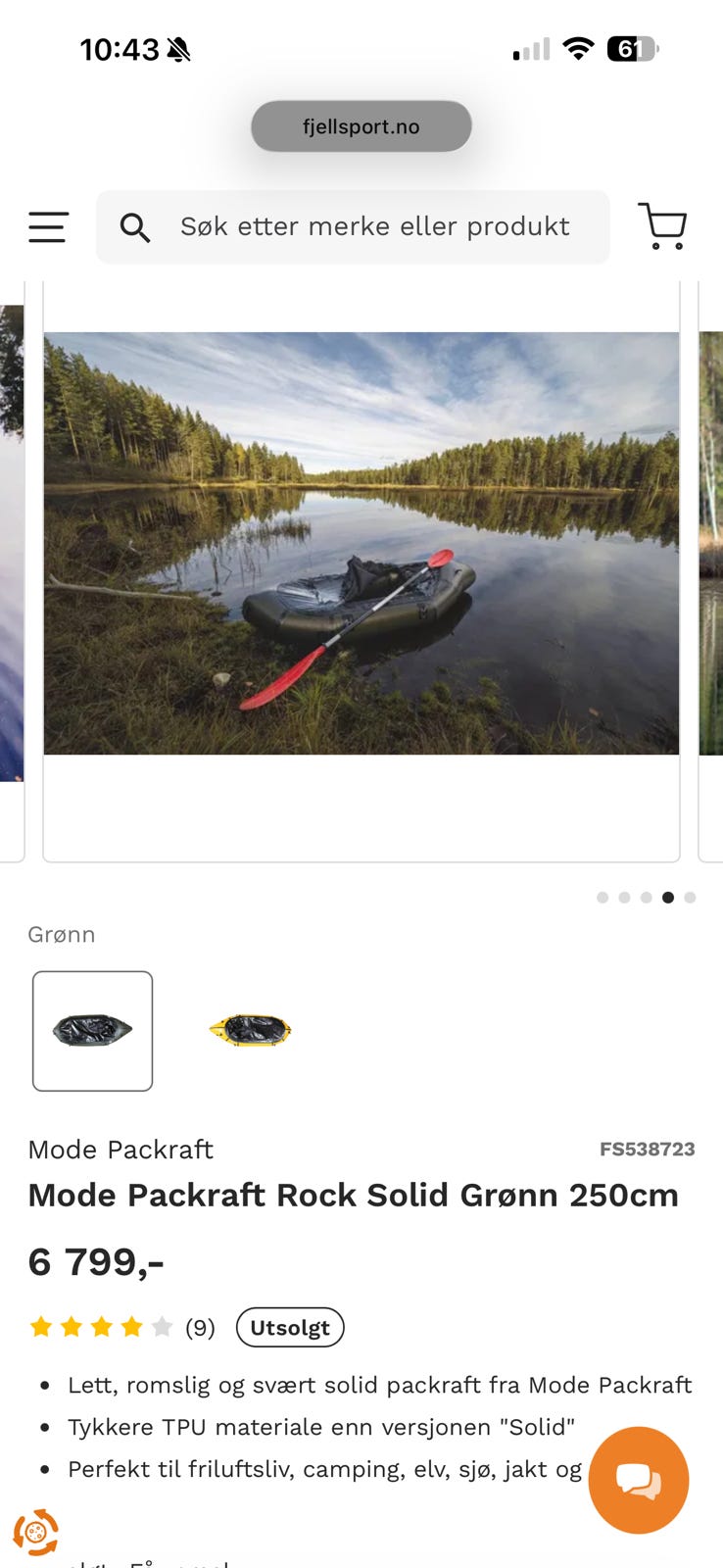Image resolution: width=723 pixels, height=1568 pixels.
Task: Open the hamburger menu
Action: (48, 227)
